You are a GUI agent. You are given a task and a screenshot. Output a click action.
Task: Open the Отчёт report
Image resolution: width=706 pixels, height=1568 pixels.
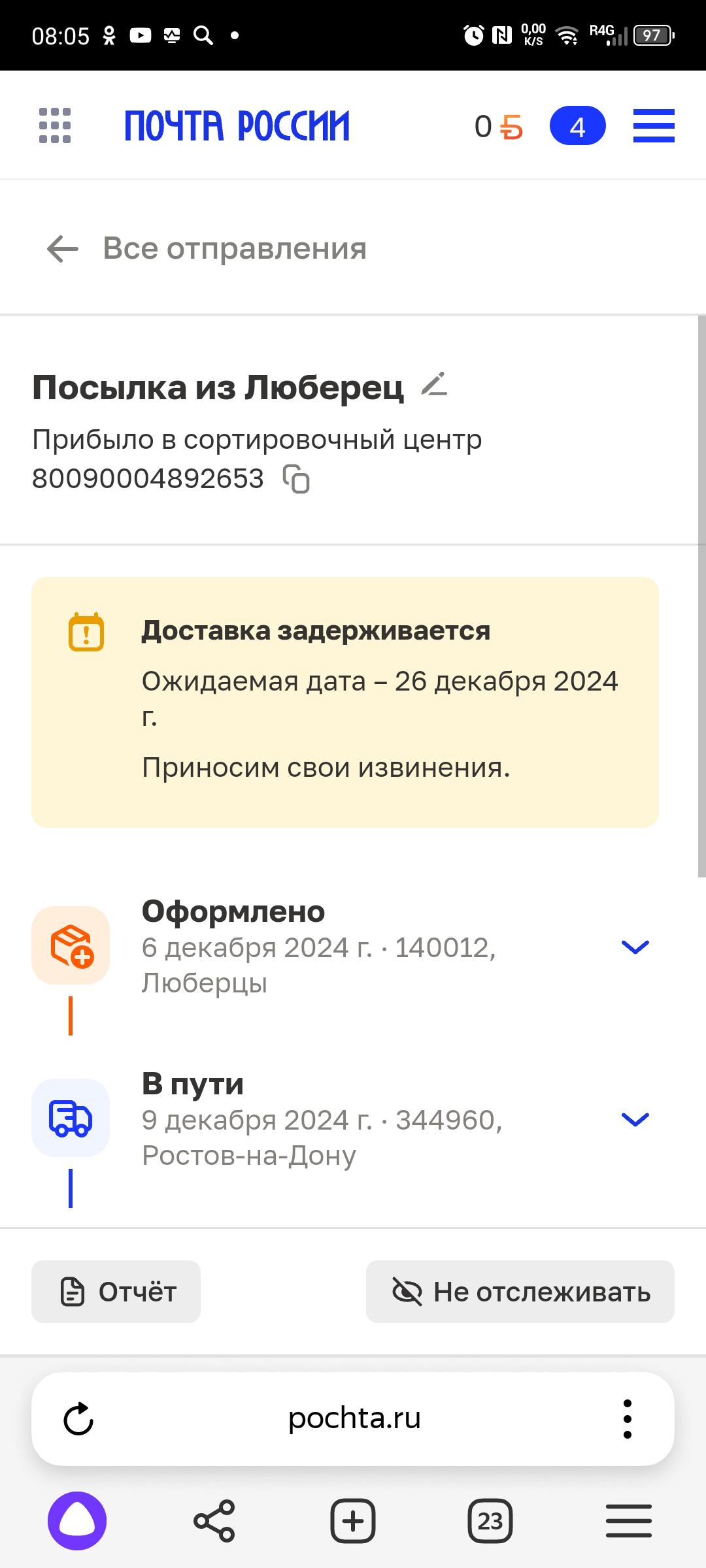coord(116,1292)
